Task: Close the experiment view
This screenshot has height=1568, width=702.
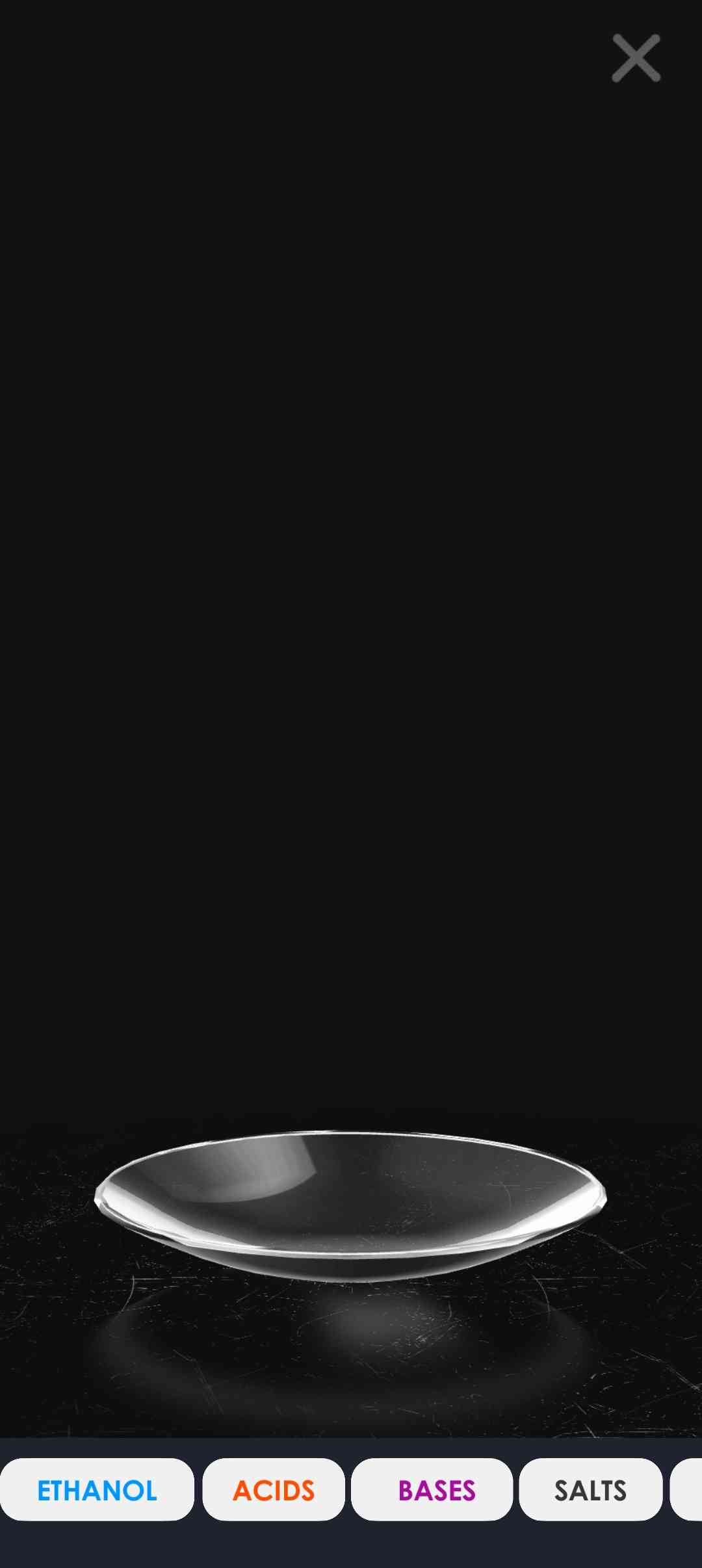Action: point(636,59)
